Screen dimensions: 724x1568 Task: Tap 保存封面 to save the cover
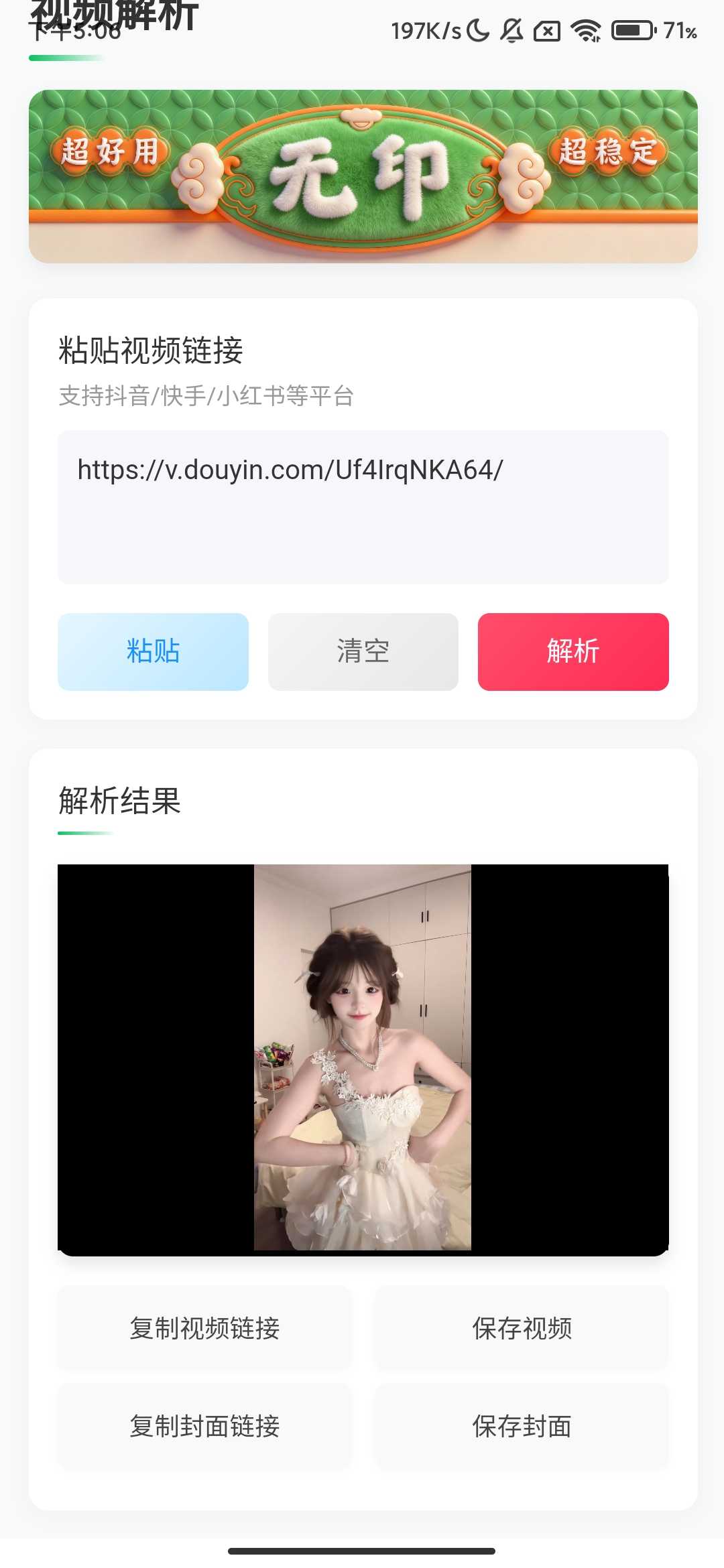pos(522,1428)
